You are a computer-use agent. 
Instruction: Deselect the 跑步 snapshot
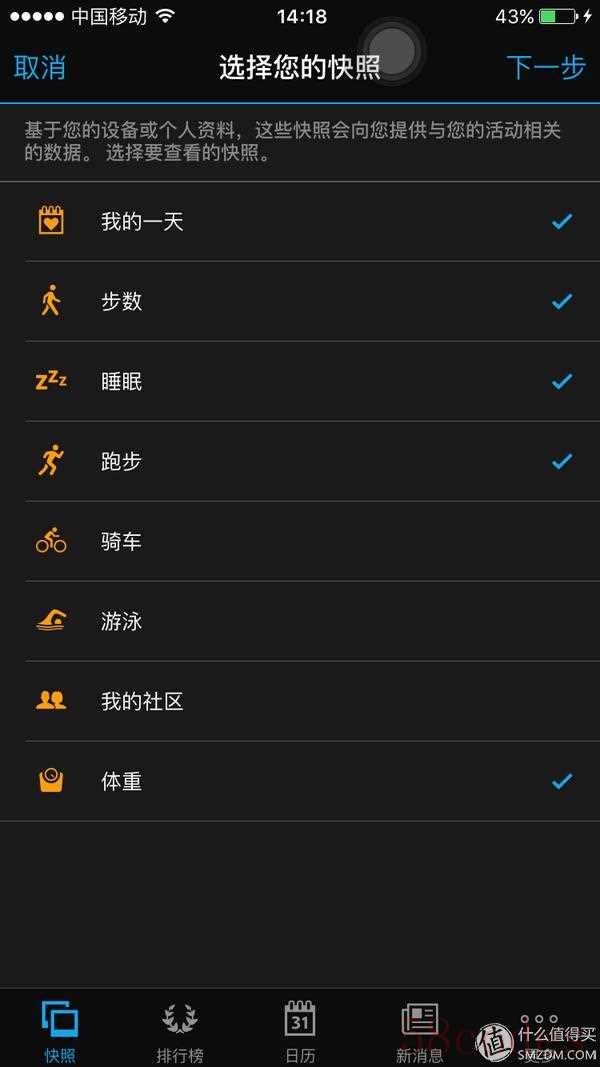(x=300, y=462)
